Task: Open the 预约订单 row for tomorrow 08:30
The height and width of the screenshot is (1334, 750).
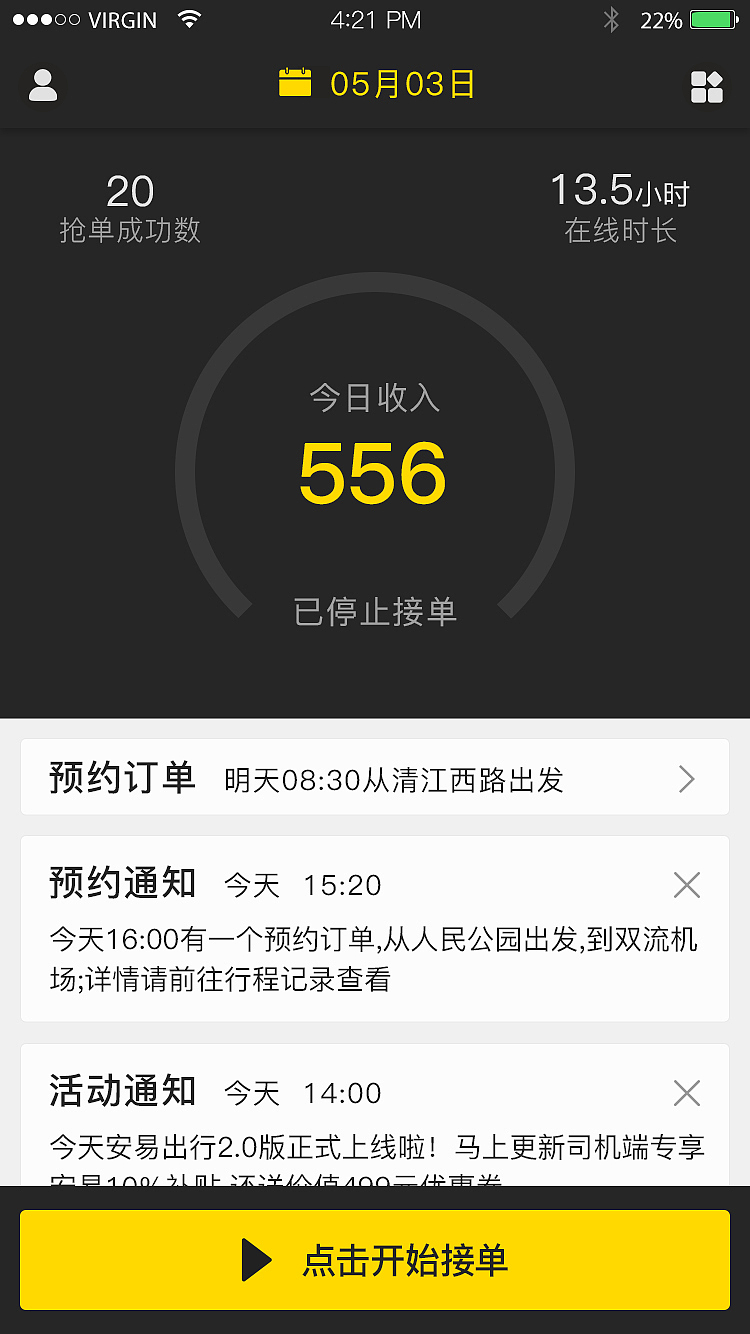Action: [375, 777]
